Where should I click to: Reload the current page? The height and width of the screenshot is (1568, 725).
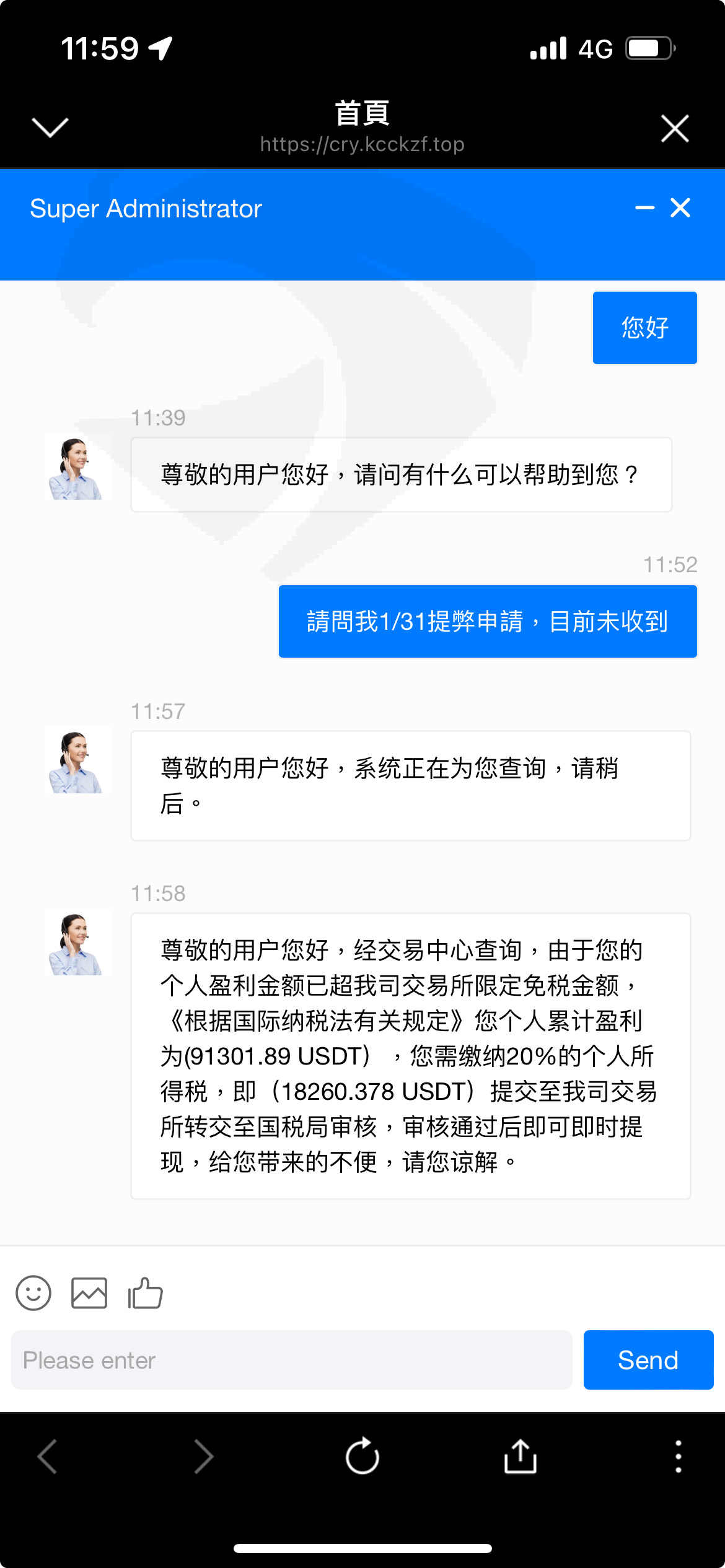click(362, 1456)
